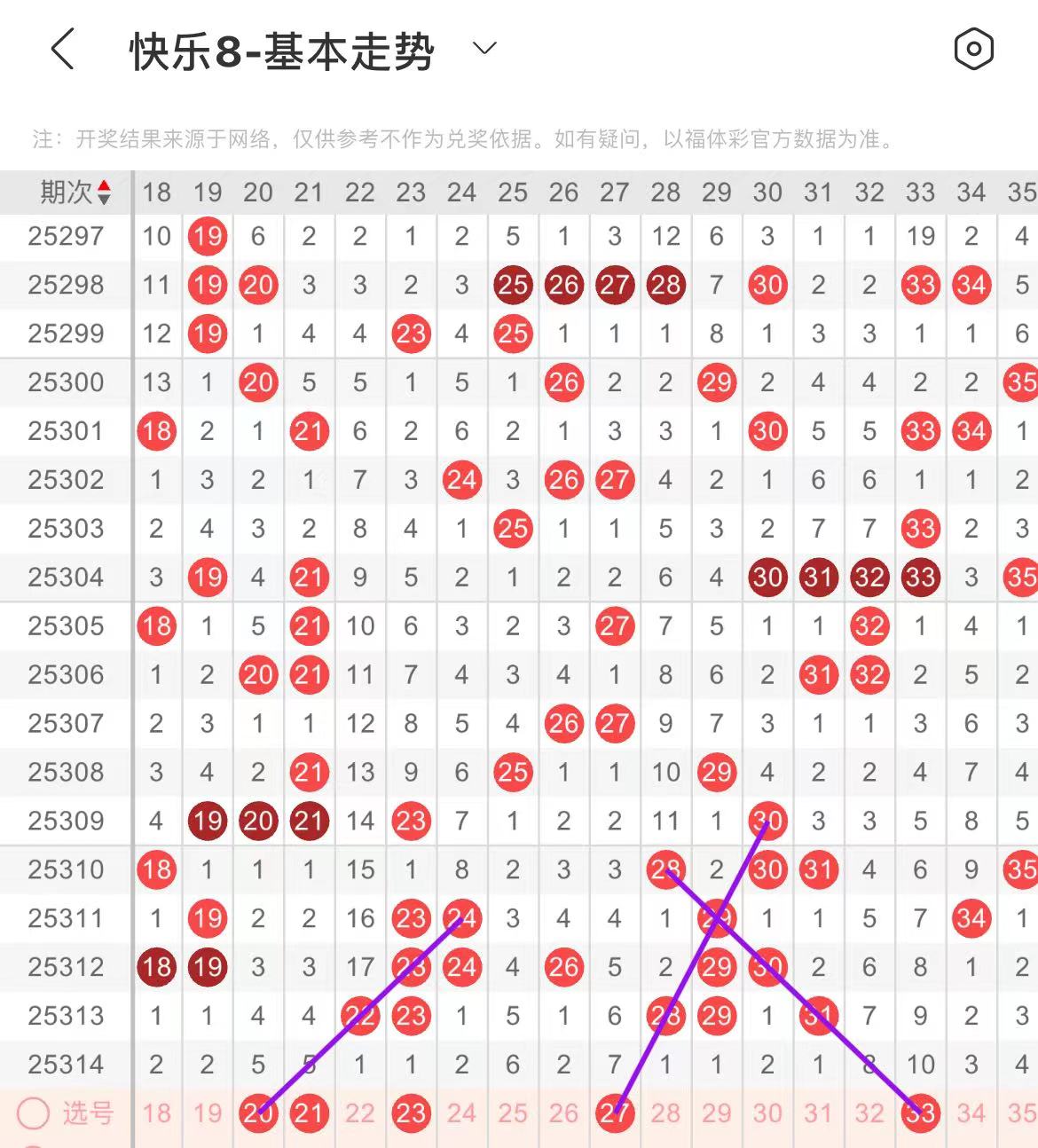Toggle the 期次 sort order arrows
Image resolution: width=1038 pixels, height=1148 pixels.
(104, 192)
